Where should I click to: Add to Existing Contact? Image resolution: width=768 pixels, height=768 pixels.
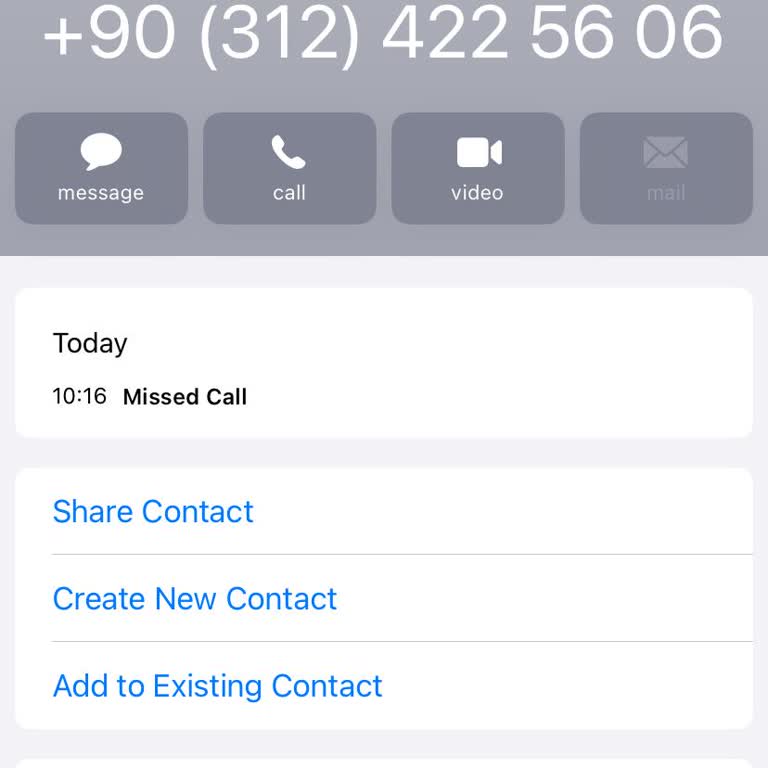point(217,686)
